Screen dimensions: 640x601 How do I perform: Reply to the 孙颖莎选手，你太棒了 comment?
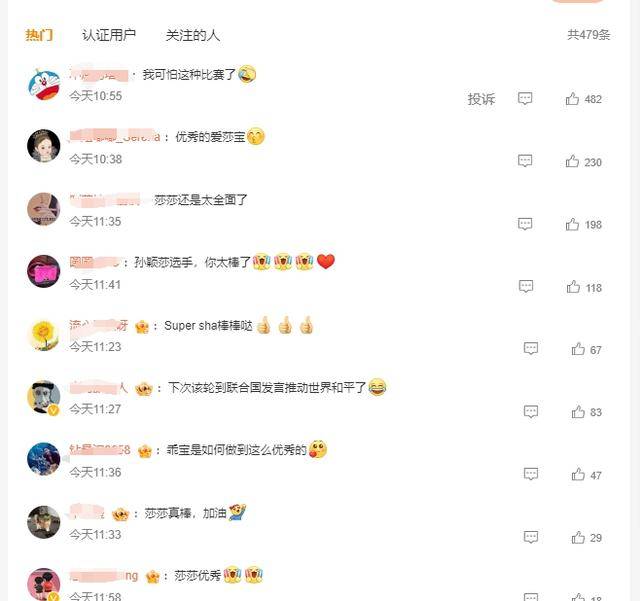tap(525, 287)
